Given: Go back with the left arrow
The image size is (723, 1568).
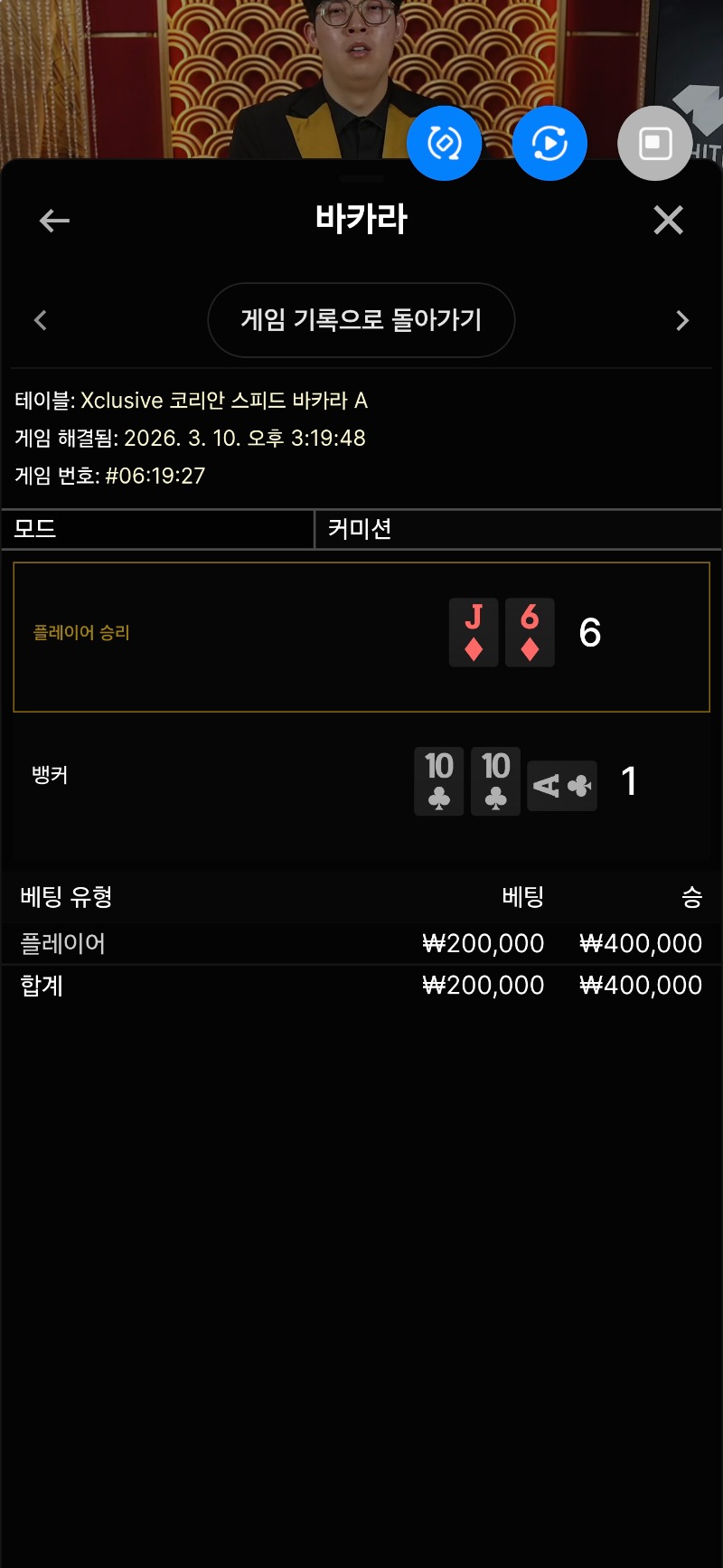Looking at the screenshot, I should coord(54,221).
